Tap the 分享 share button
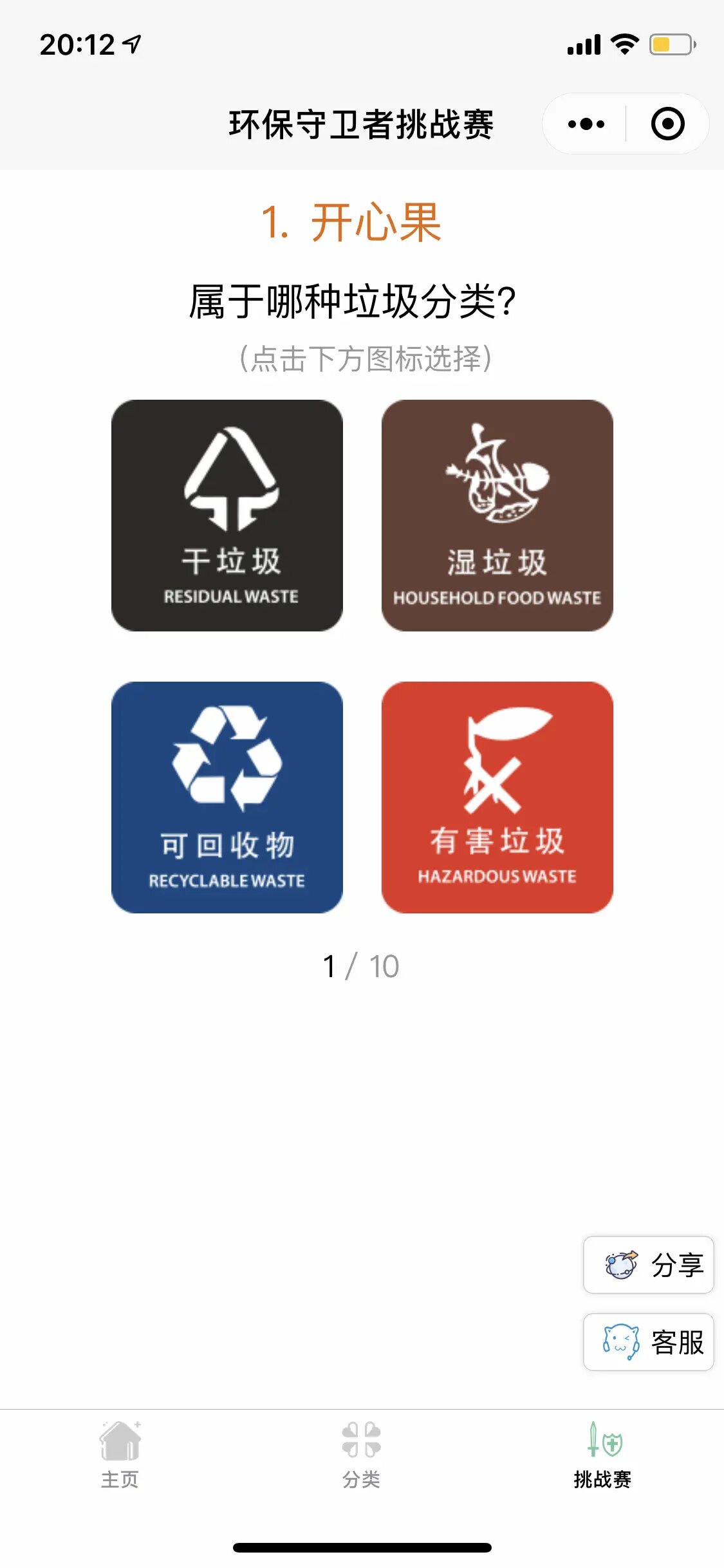The height and width of the screenshot is (1568, 724). (x=648, y=1265)
